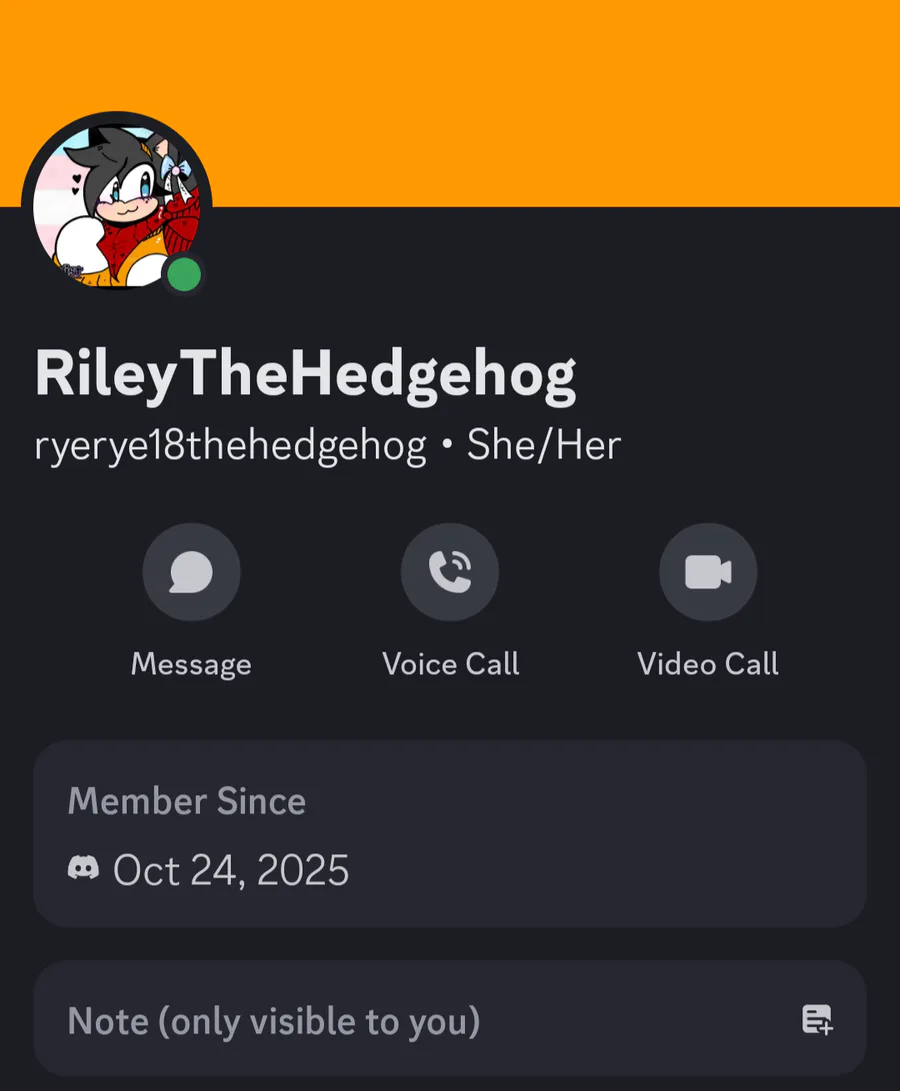The width and height of the screenshot is (900, 1091).
Task: Open RileyTheHedgehog's avatar picture
Action: tap(115, 207)
